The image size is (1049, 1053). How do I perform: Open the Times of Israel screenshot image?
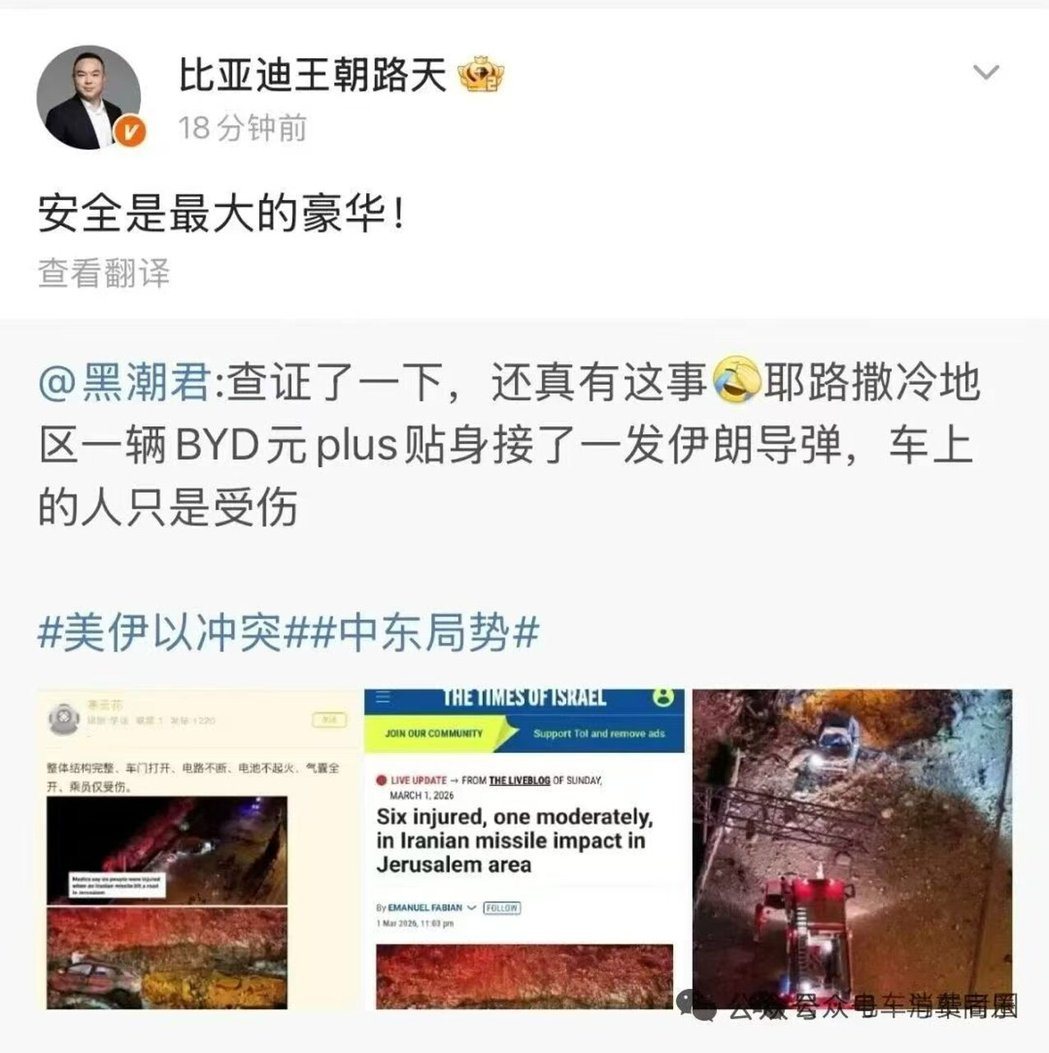[x=525, y=849]
